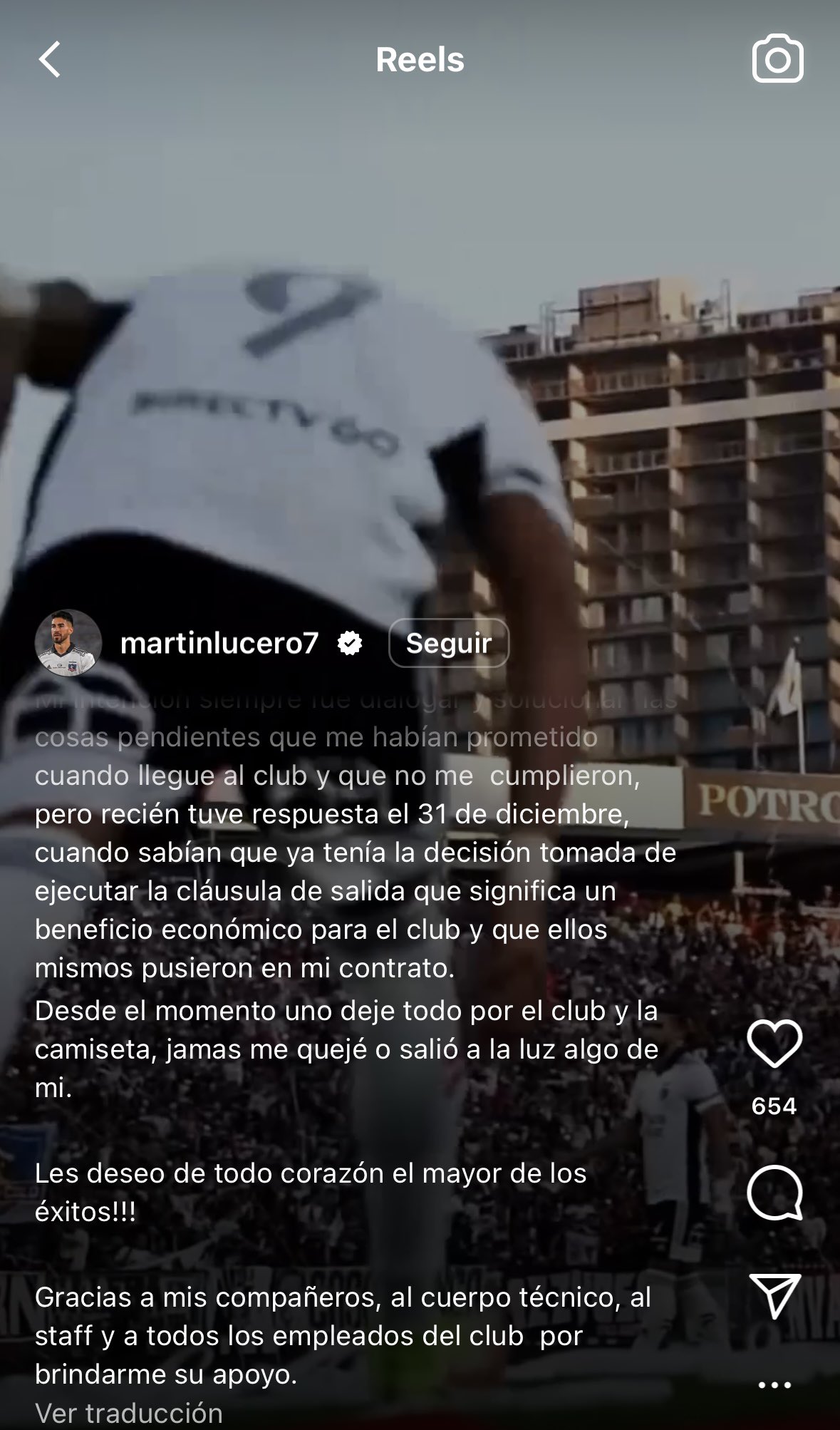Open the three-dot more options menu
The image size is (840, 1430).
click(x=774, y=1385)
